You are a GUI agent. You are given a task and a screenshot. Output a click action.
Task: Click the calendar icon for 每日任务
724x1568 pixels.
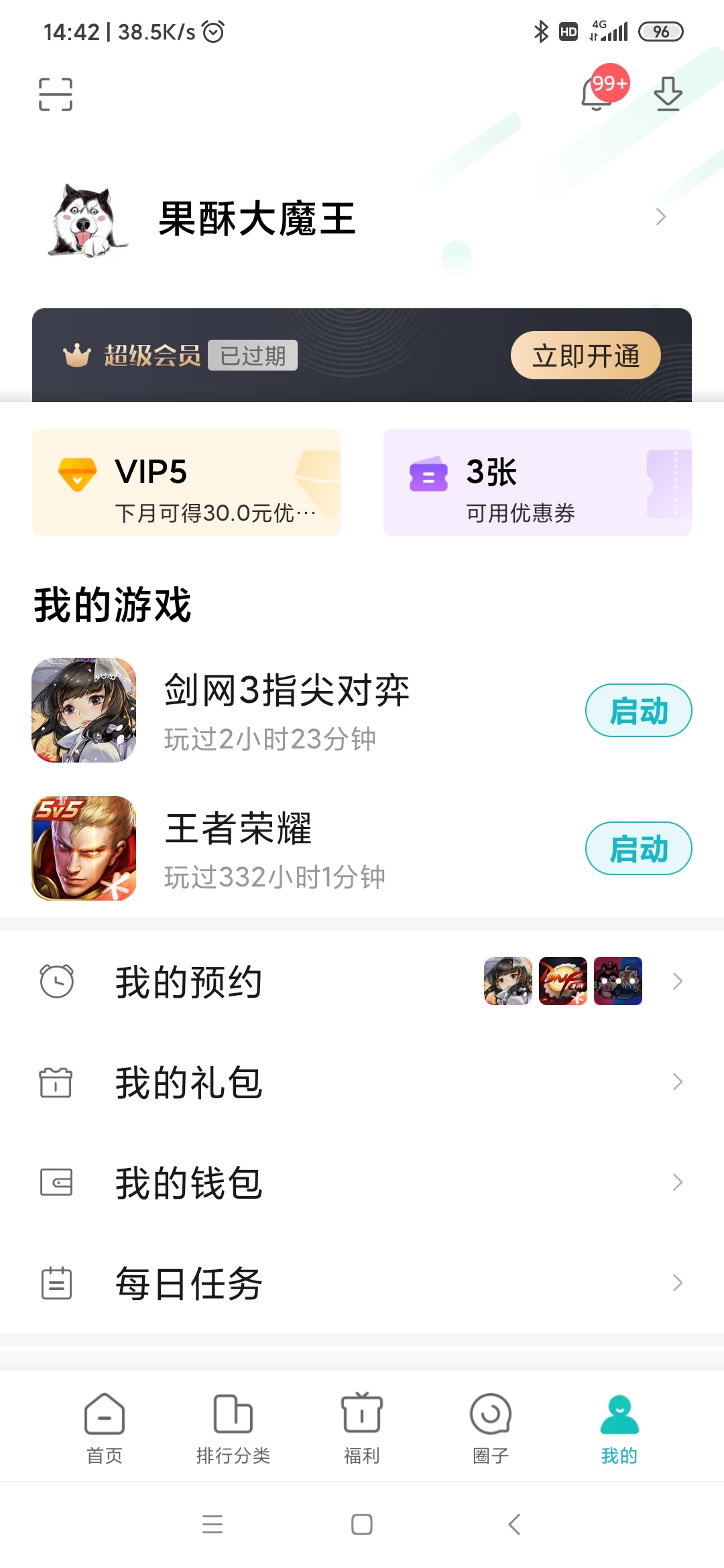click(57, 1283)
